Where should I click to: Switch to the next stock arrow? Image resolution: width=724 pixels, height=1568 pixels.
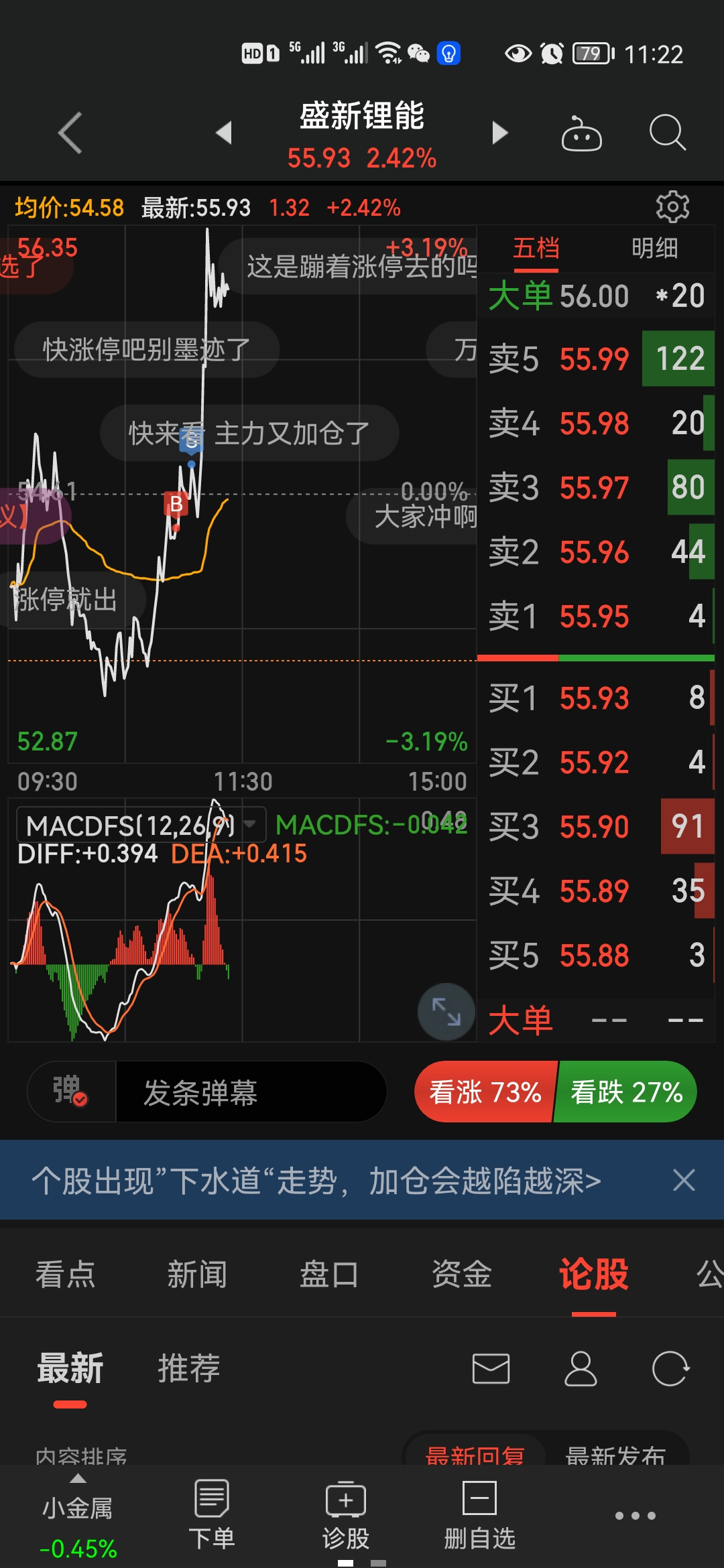[499, 133]
